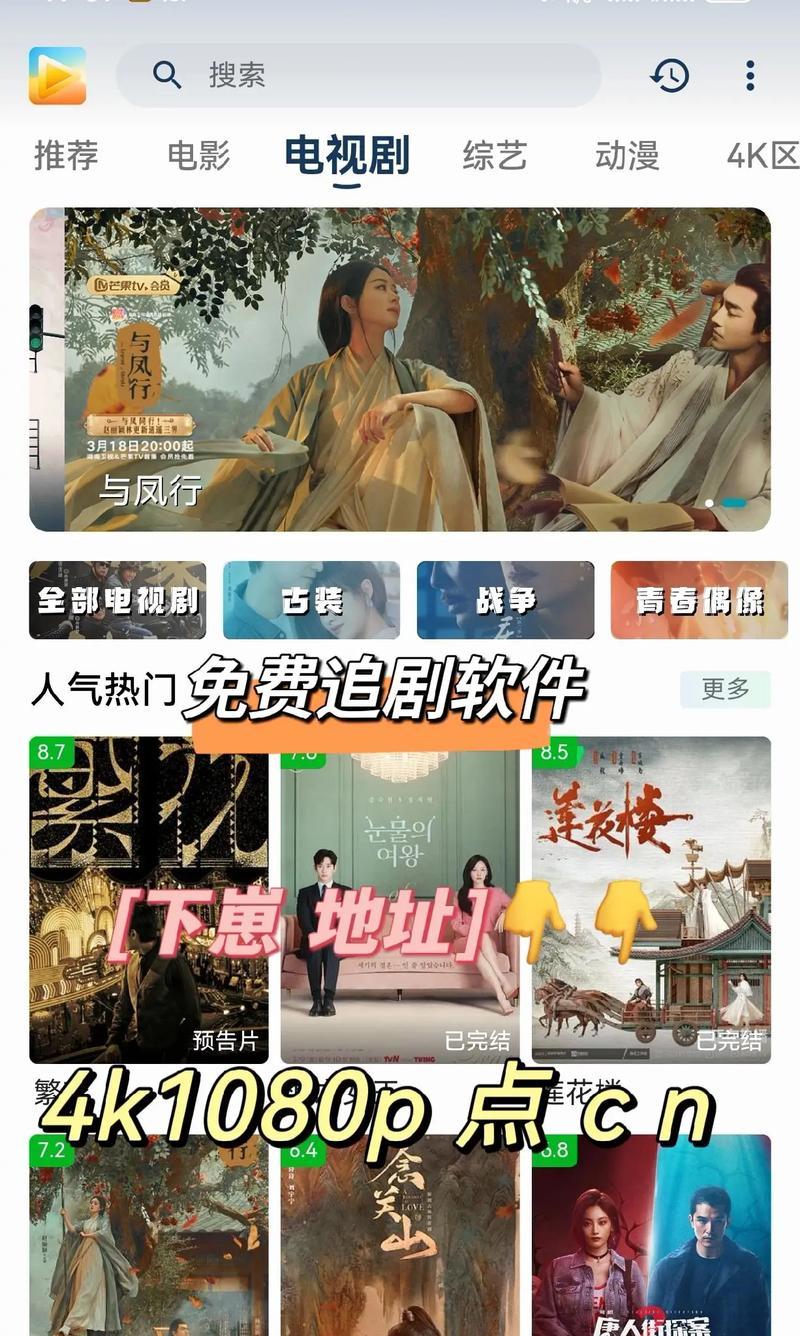Tap 更多 next to 人气热门

pyautogui.click(x=725, y=689)
